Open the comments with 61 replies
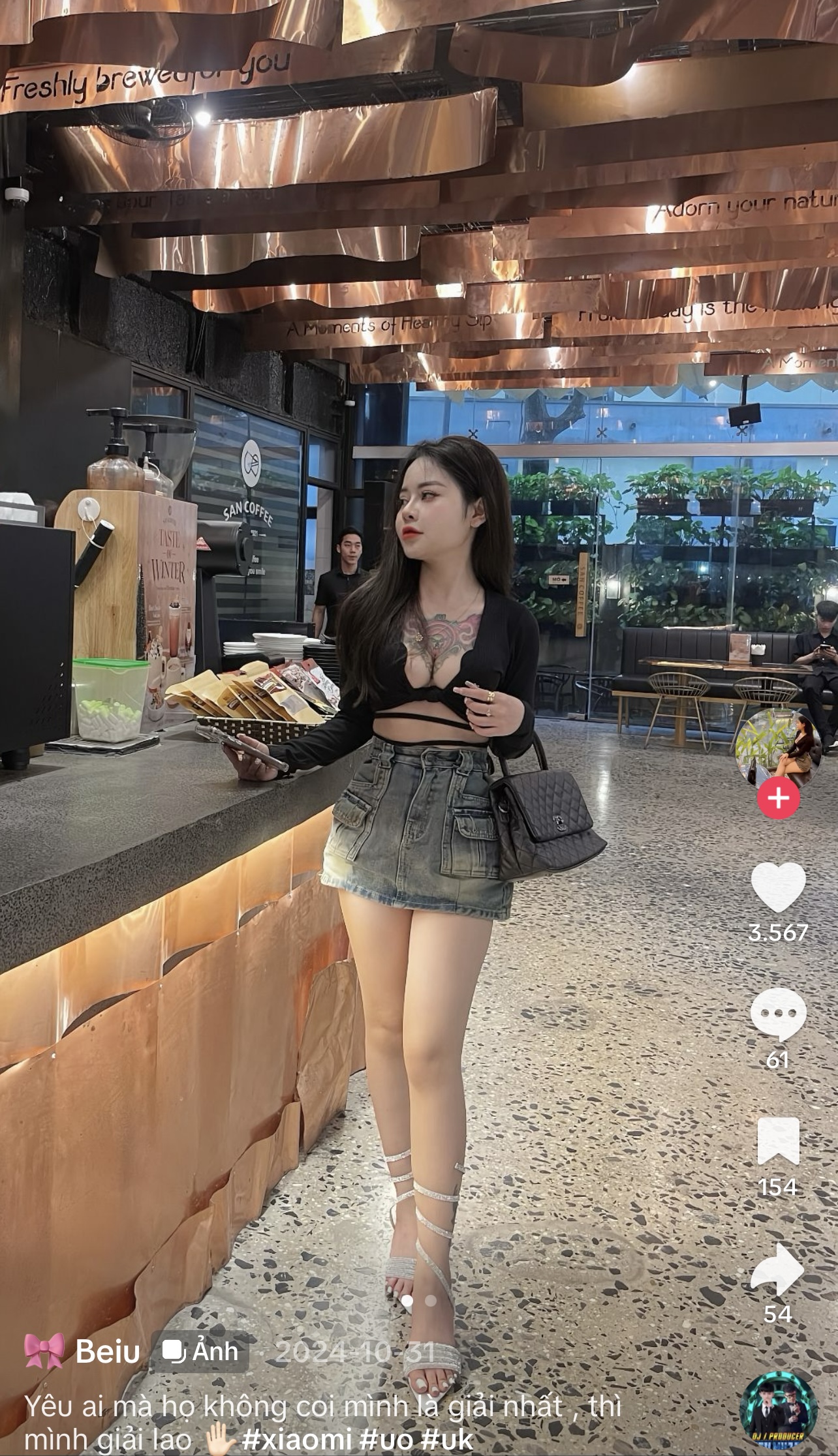 pos(778,1014)
